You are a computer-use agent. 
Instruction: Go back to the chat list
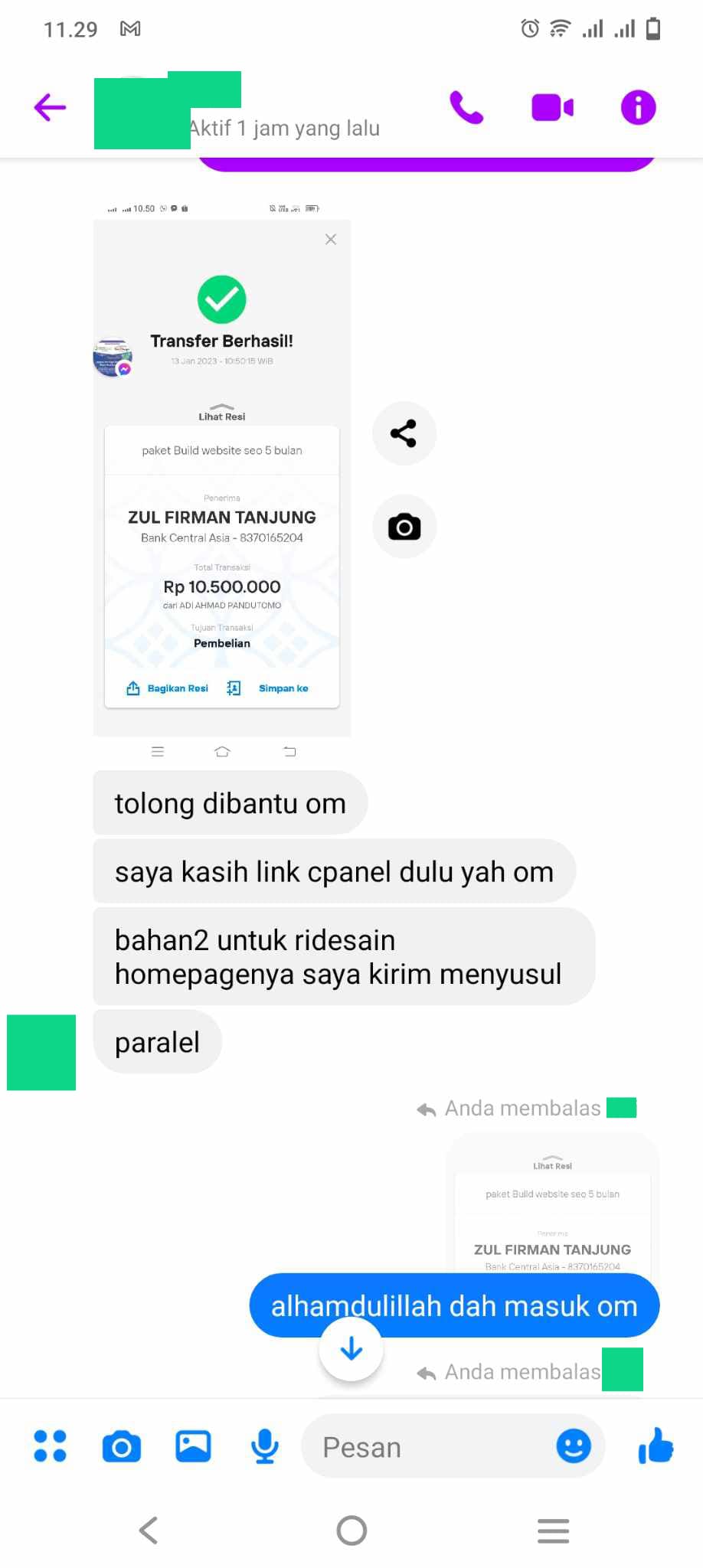coord(51,107)
